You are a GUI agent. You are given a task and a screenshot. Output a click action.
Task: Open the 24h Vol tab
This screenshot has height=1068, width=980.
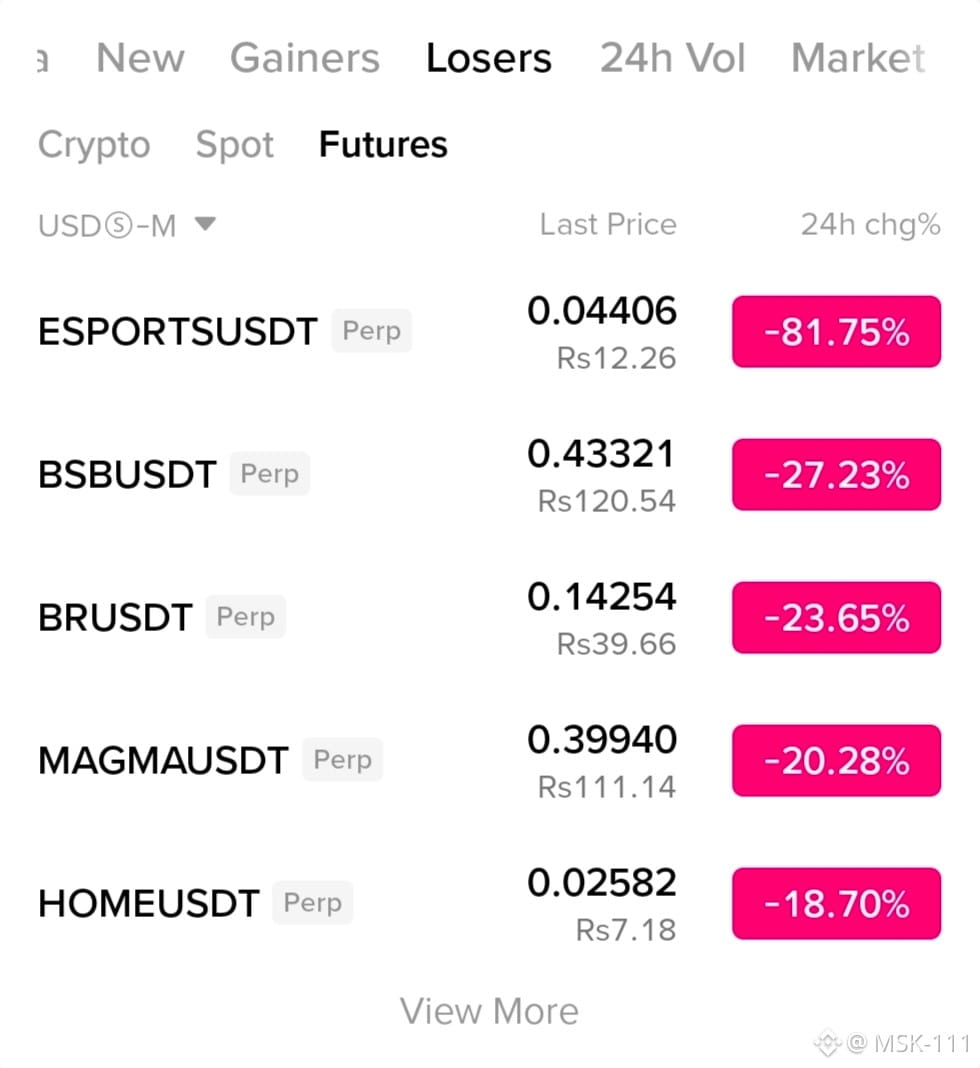point(672,58)
